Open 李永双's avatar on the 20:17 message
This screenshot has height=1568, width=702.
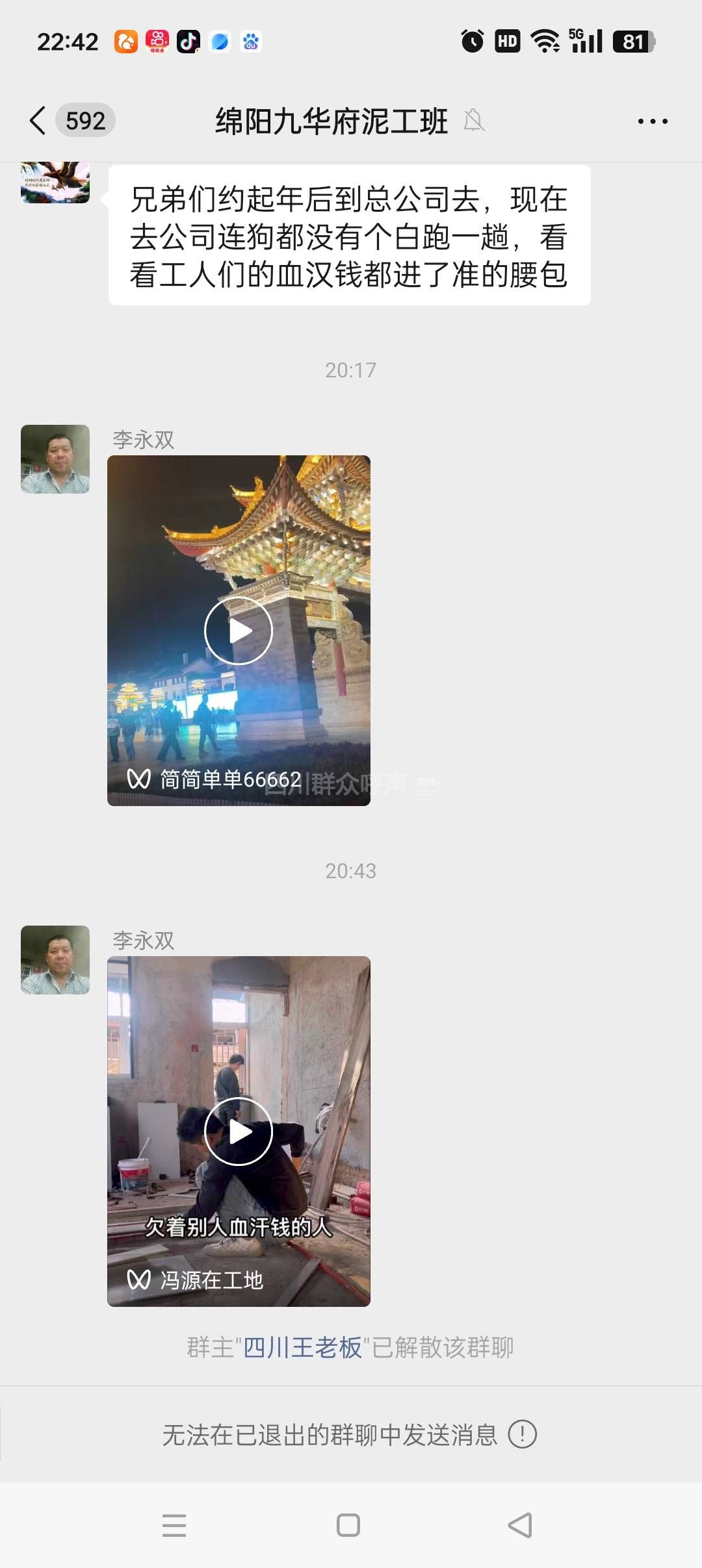(55, 459)
